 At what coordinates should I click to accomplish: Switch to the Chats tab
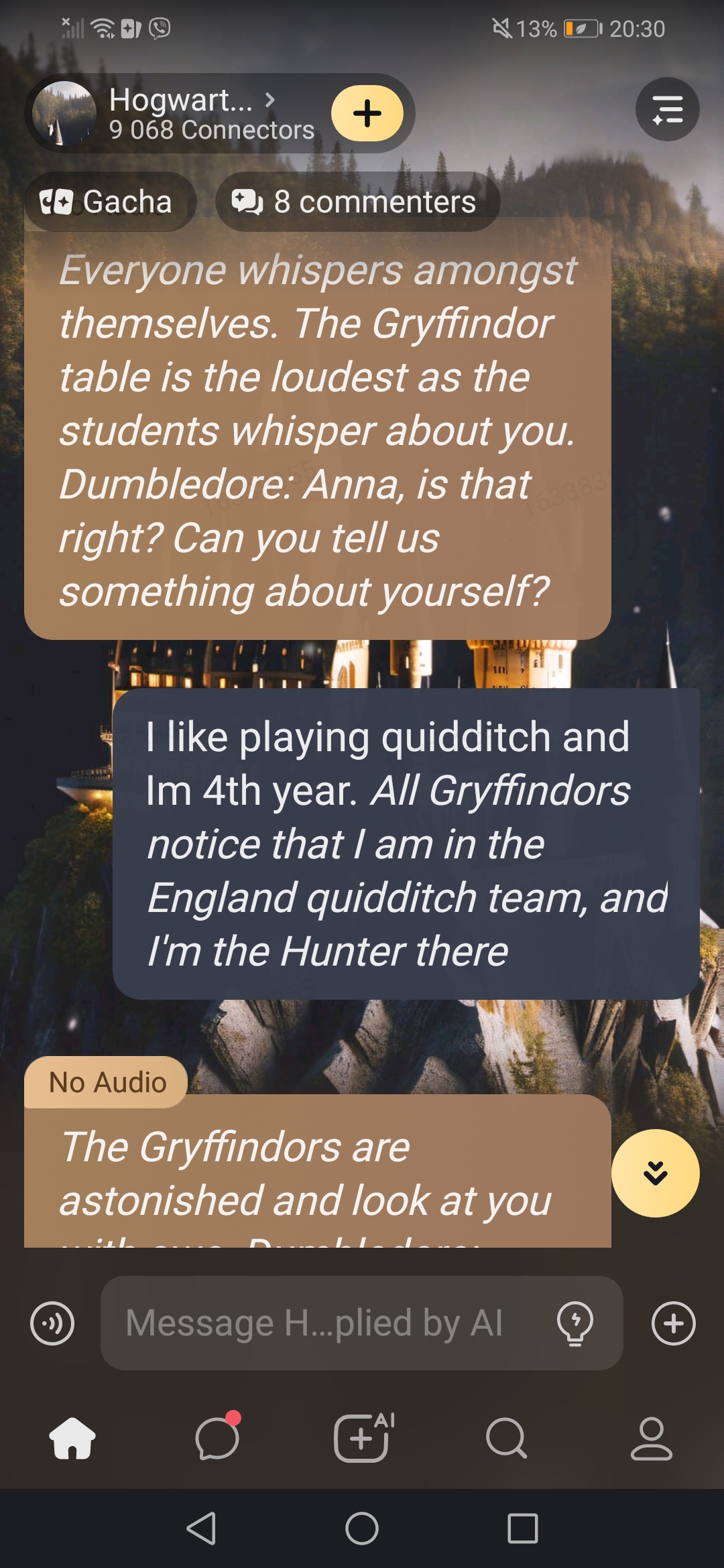(x=217, y=1438)
